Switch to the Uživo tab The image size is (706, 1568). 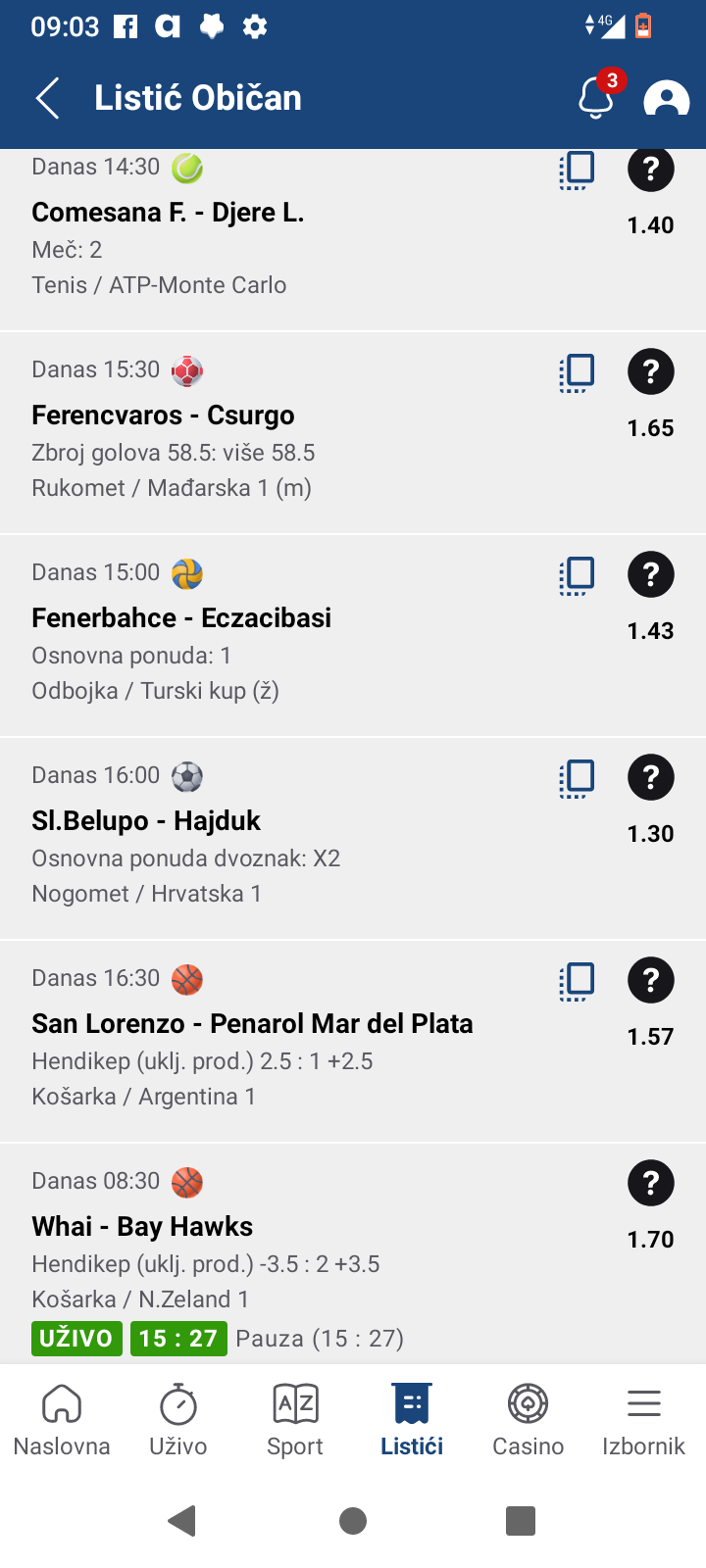pos(178,1420)
